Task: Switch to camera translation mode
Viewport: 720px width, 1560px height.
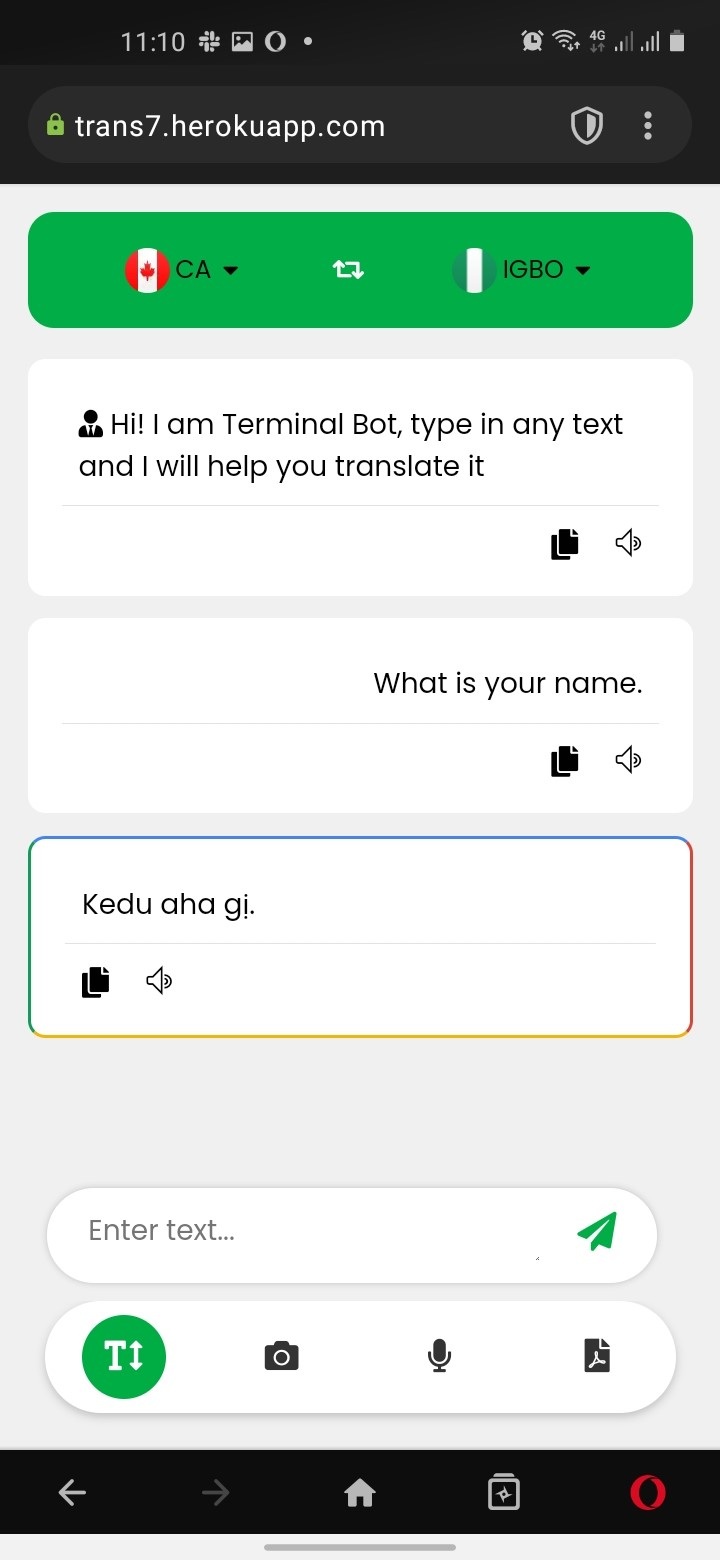Action: [282, 1357]
